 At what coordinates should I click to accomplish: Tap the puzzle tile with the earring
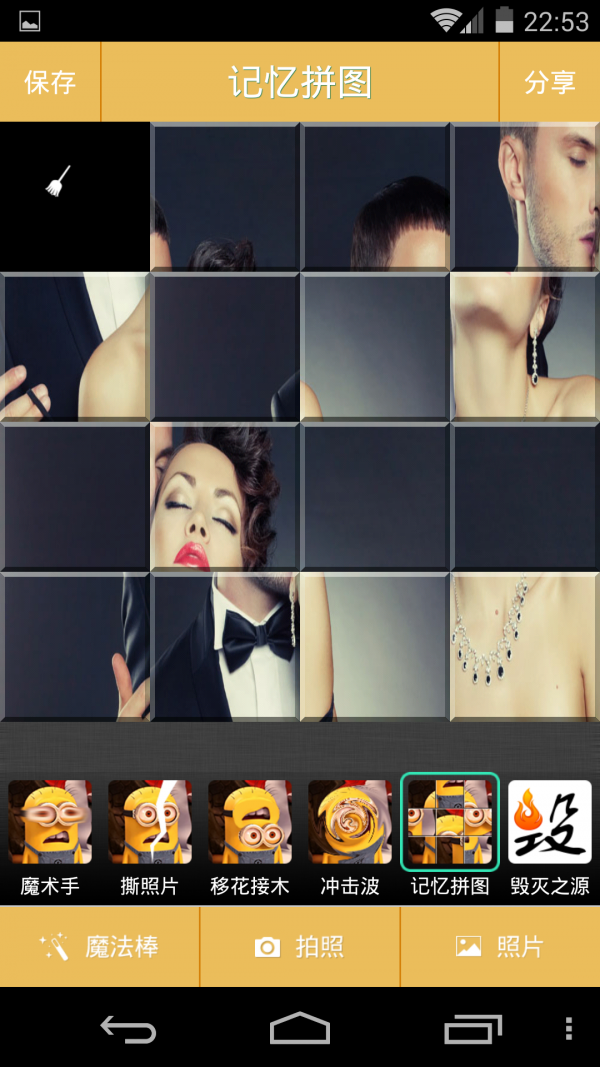tap(524, 346)
